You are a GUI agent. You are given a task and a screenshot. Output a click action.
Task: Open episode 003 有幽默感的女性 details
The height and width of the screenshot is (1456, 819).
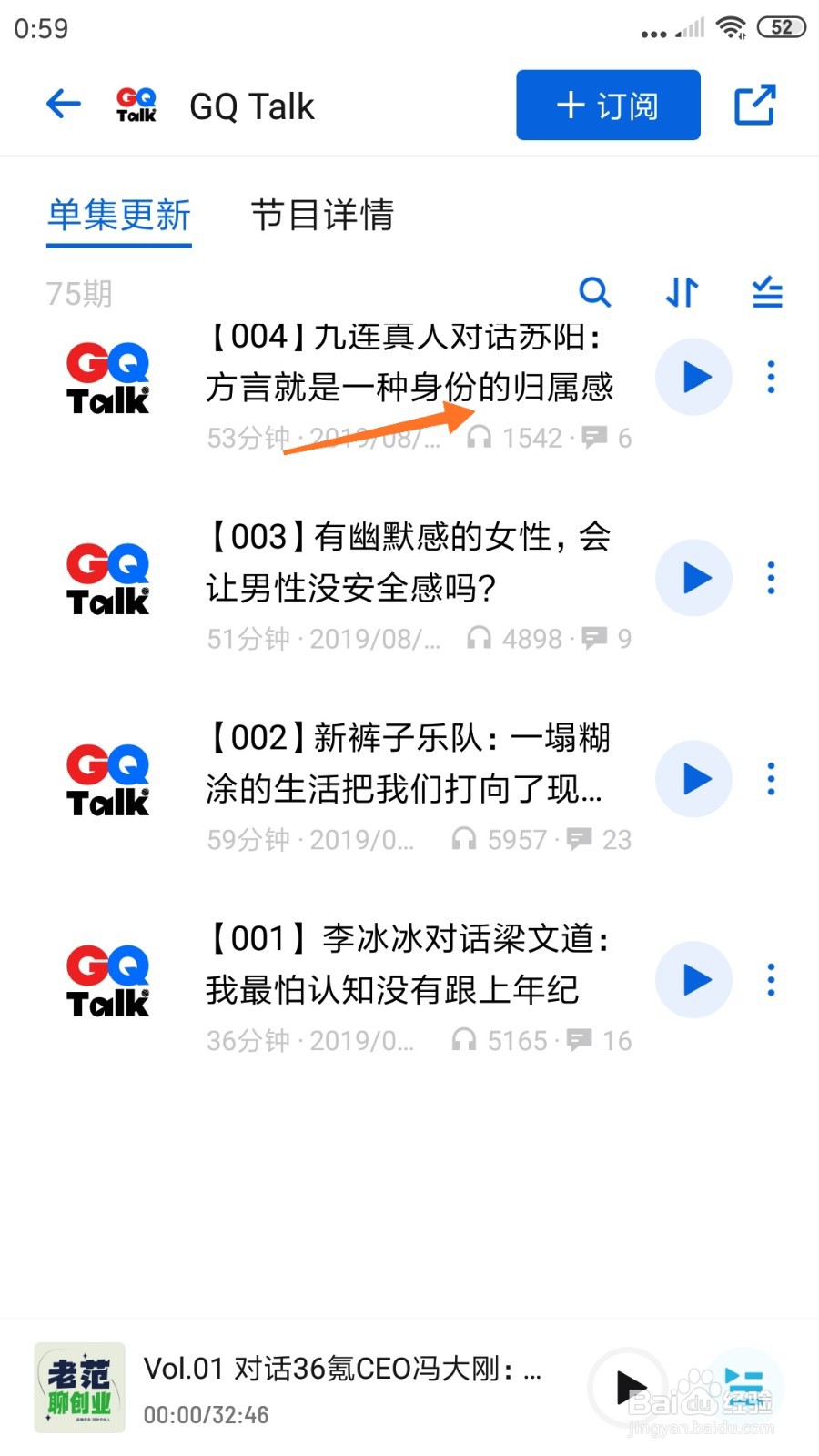click(x=408, y=562)
